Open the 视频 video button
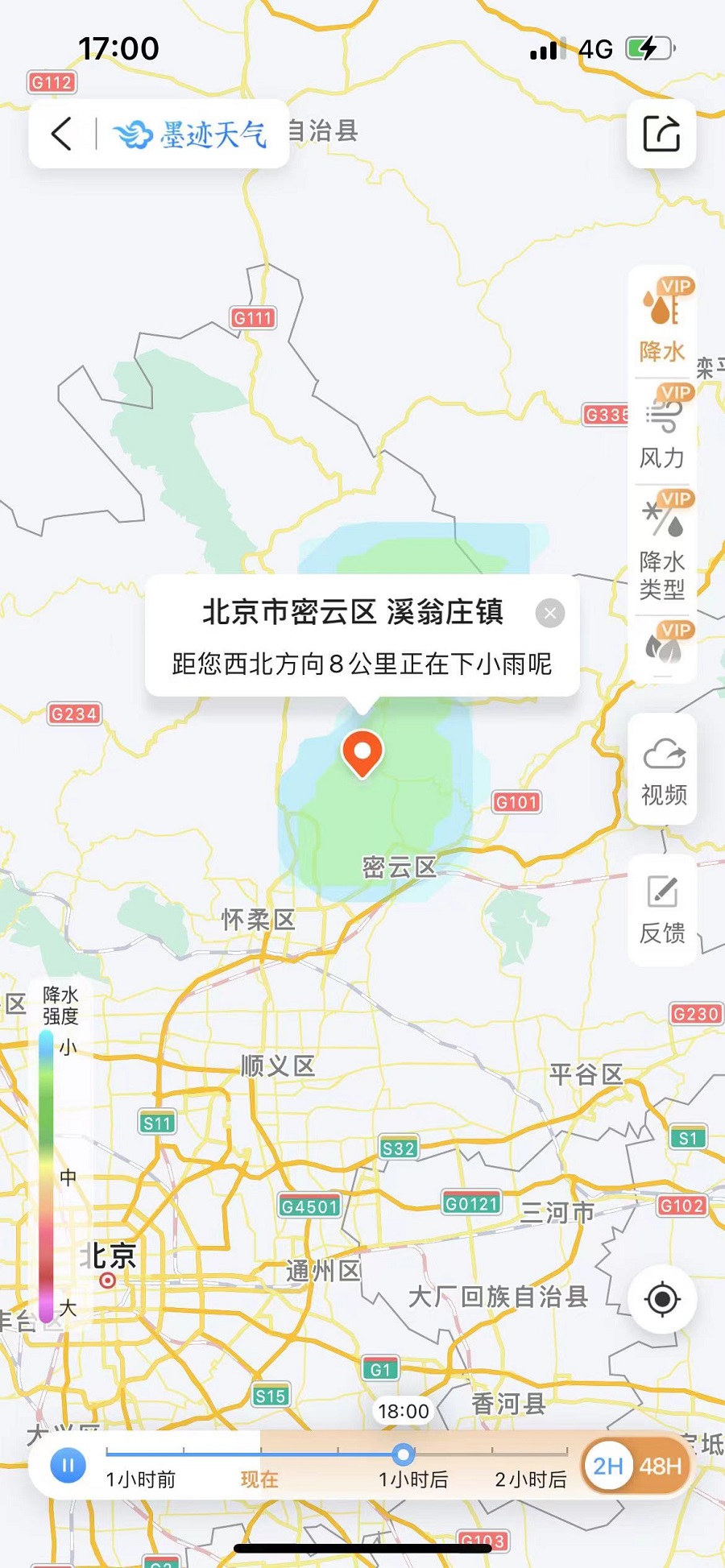Image resolution: width=725 pixels, height=1568 pixels. (x=663, y=770)
